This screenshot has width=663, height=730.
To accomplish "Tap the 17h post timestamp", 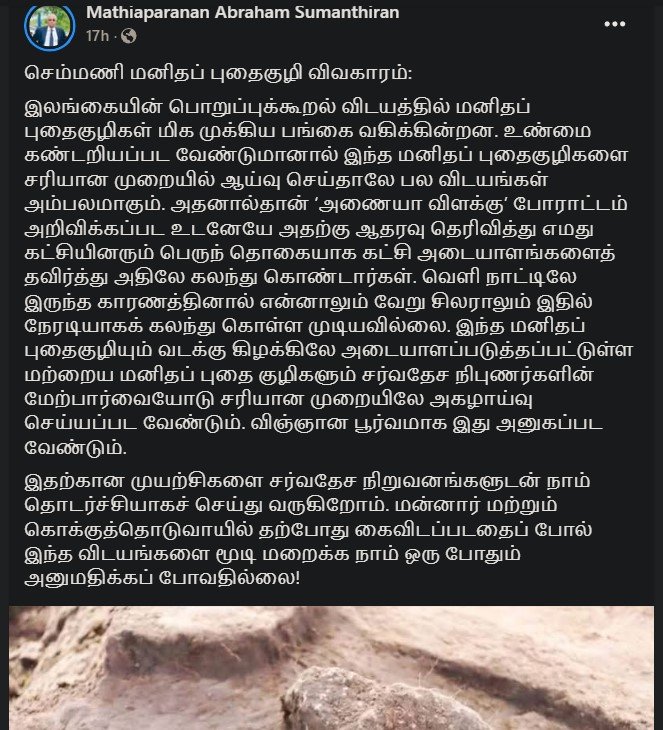I will click(x=97, y=36).
